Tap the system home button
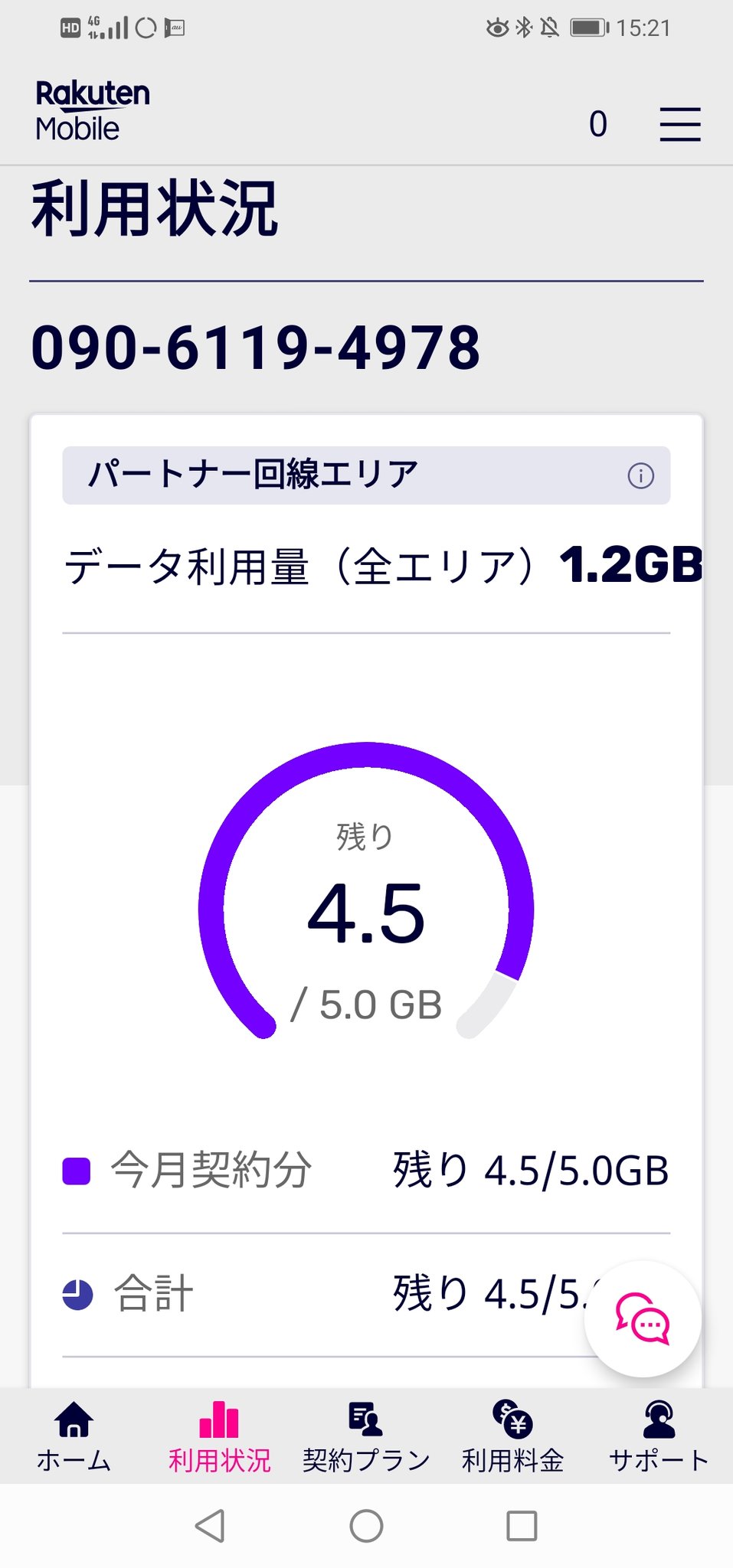Viewport: 733px width, 1568px height. point(366,1526)
